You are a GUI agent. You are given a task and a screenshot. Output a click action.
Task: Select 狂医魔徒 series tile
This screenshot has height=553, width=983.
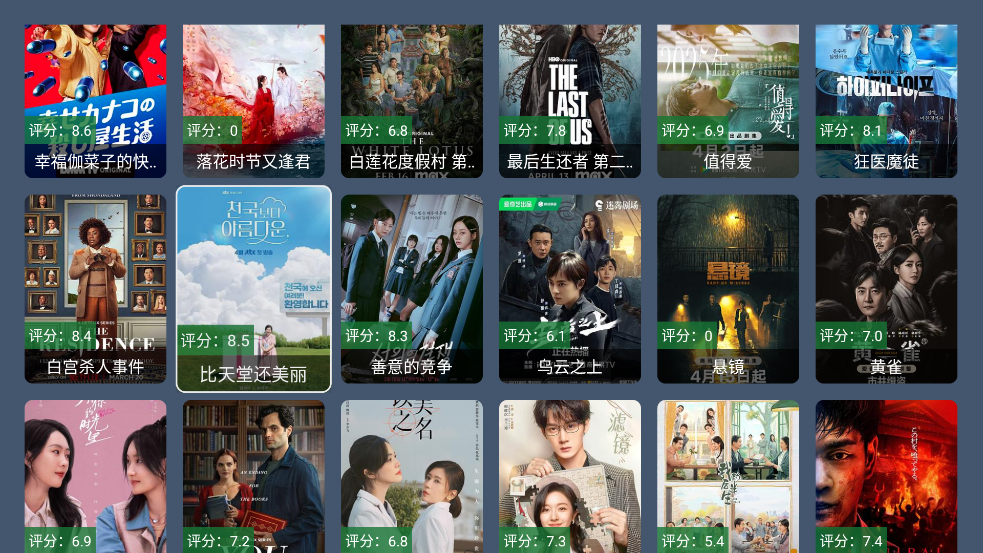pos(886,100)
